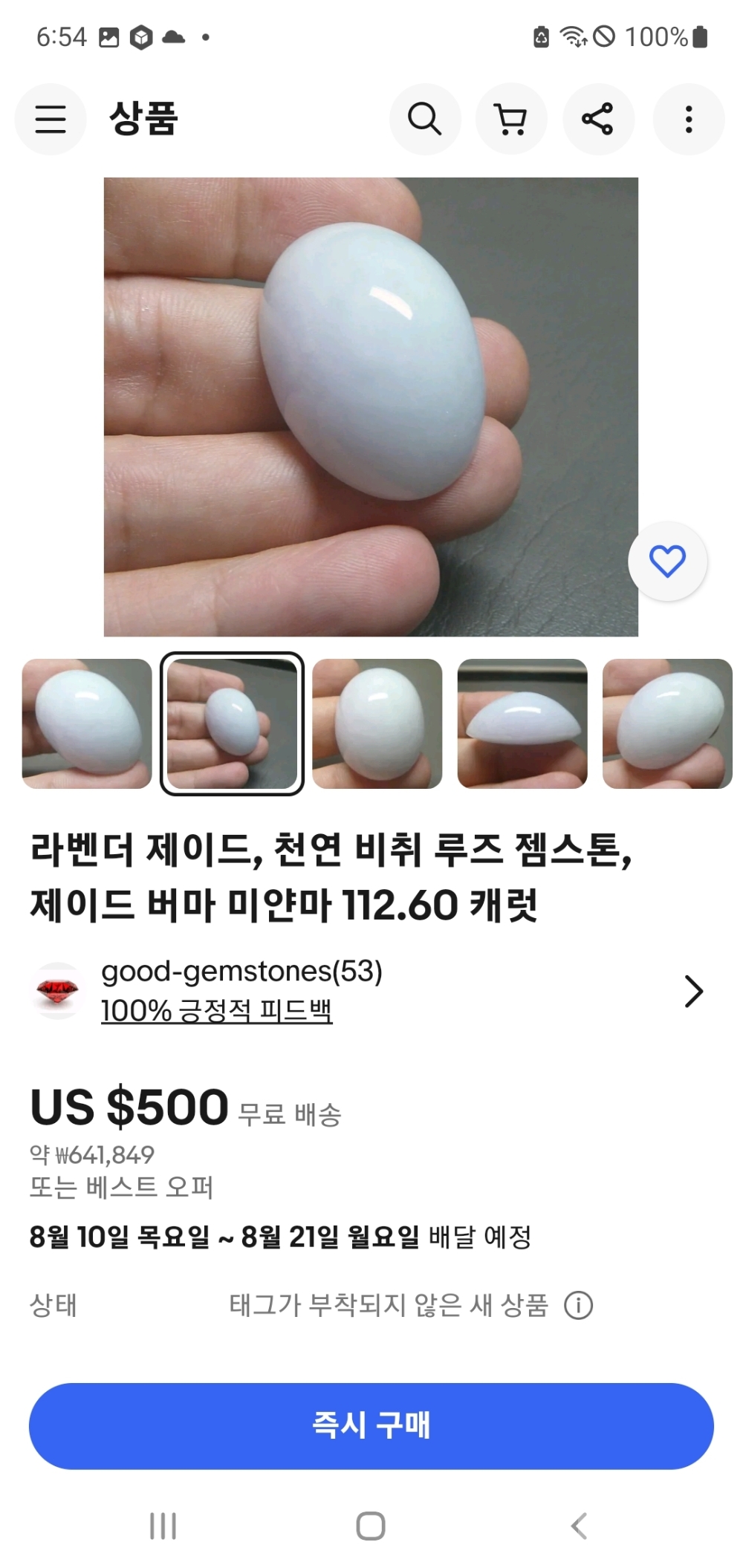Image resolution: width=743 pixels, height=1568 pixels.
Task: Select the first photo thumbnail
Action: pyautogui.click(x=87, y=723)
